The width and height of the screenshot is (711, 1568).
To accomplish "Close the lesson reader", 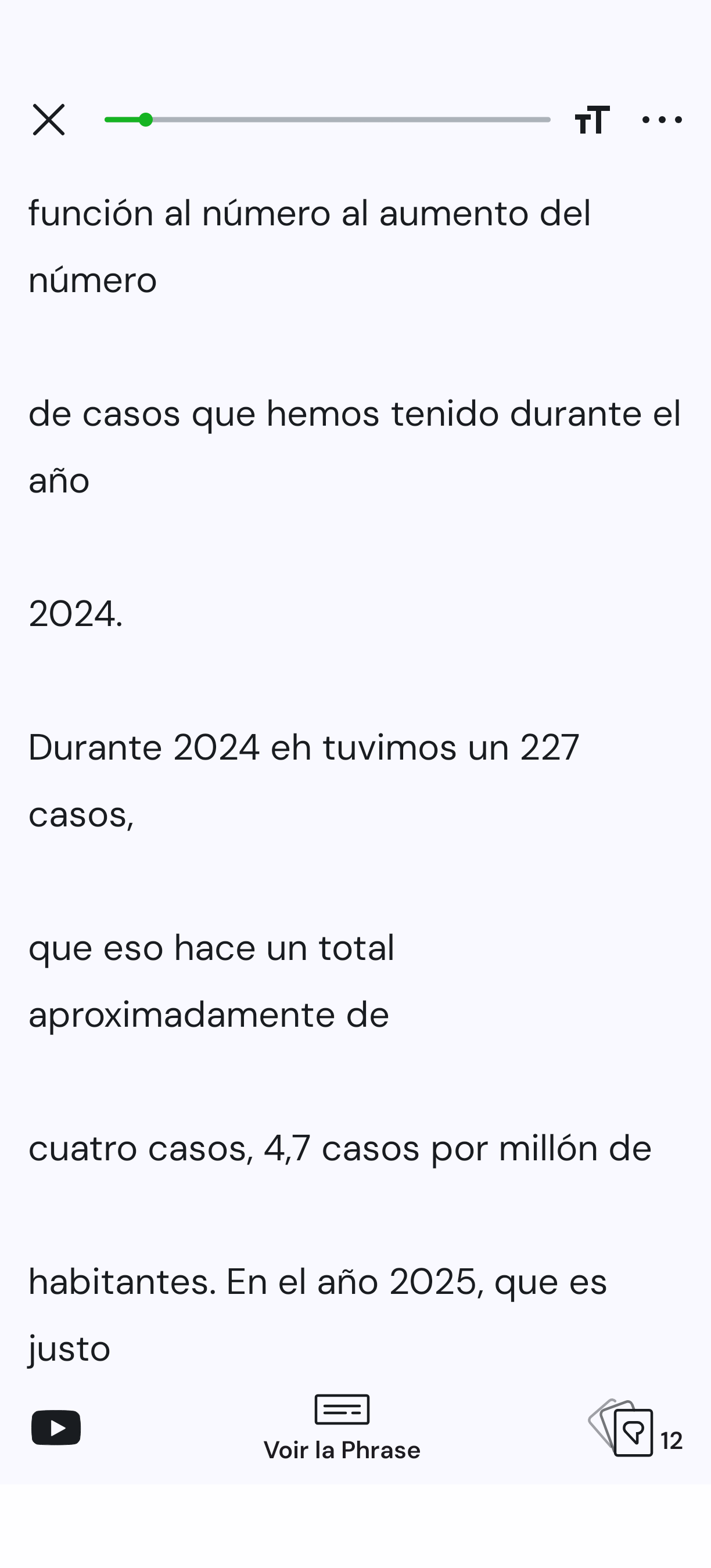I will pyautogui.click(x=49, y=119).
